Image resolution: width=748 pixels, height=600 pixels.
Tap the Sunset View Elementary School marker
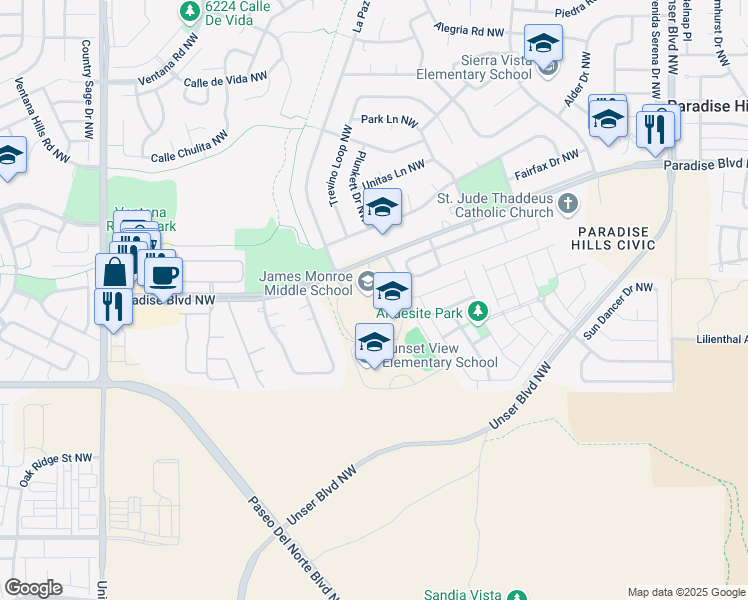click(x=374, y=343)
